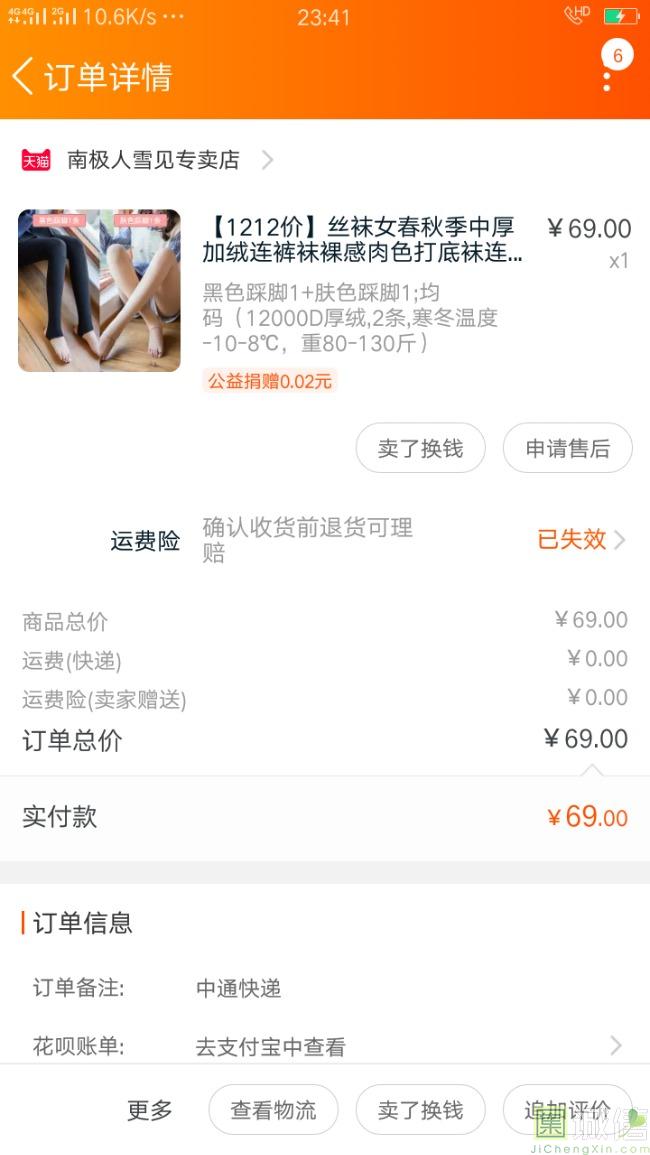Show 更多 order actions

(x=150, y=1110)
